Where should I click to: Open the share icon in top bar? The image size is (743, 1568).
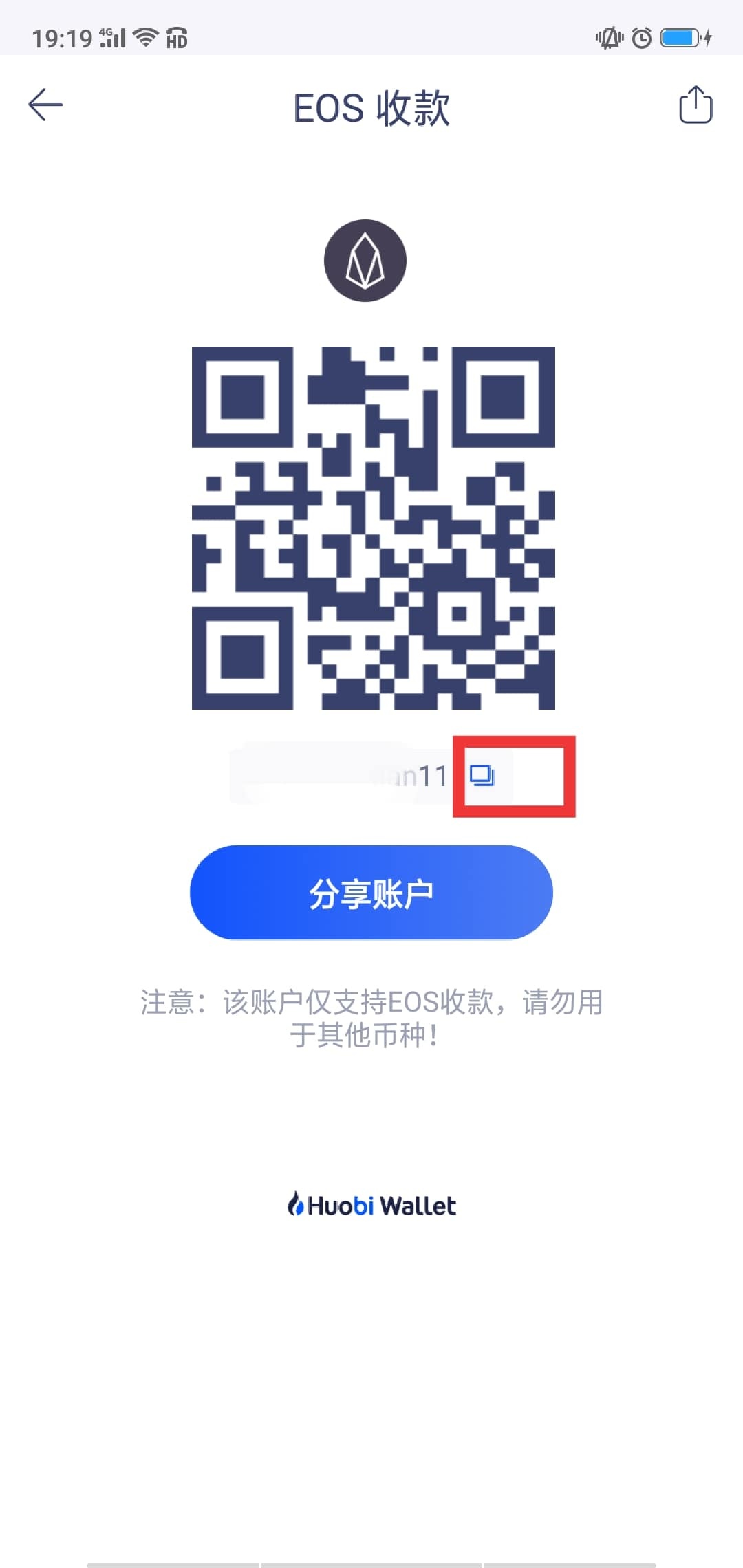click(x=695, y=105)
